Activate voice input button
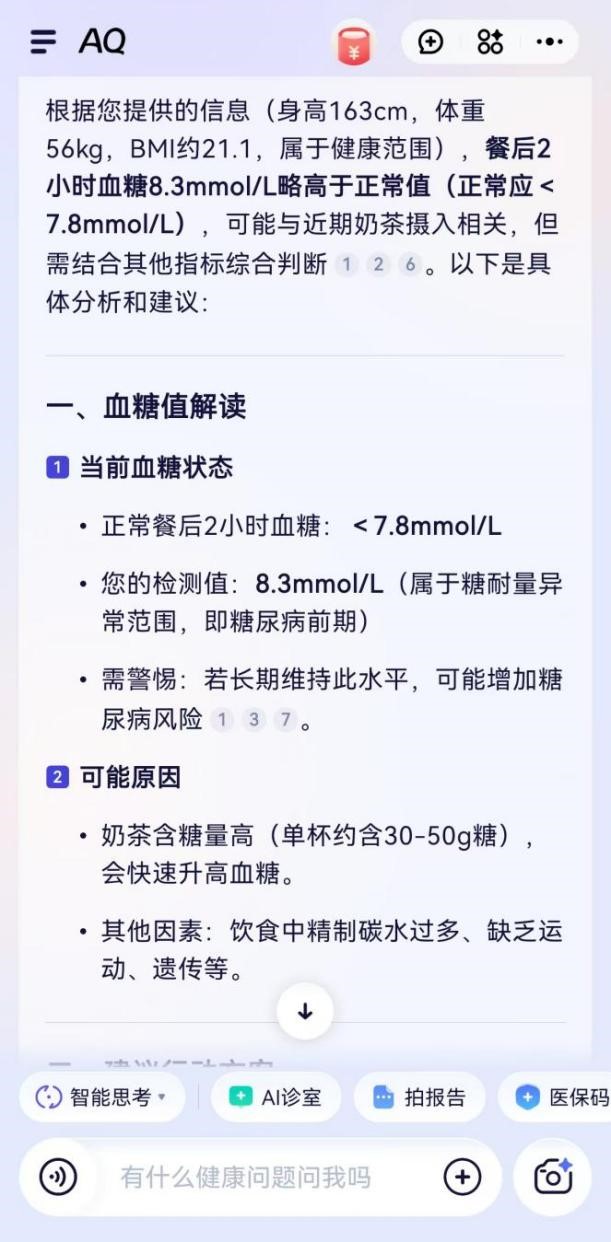The height and width of the screenshot is (1242, 611). tap(58, 1177)
